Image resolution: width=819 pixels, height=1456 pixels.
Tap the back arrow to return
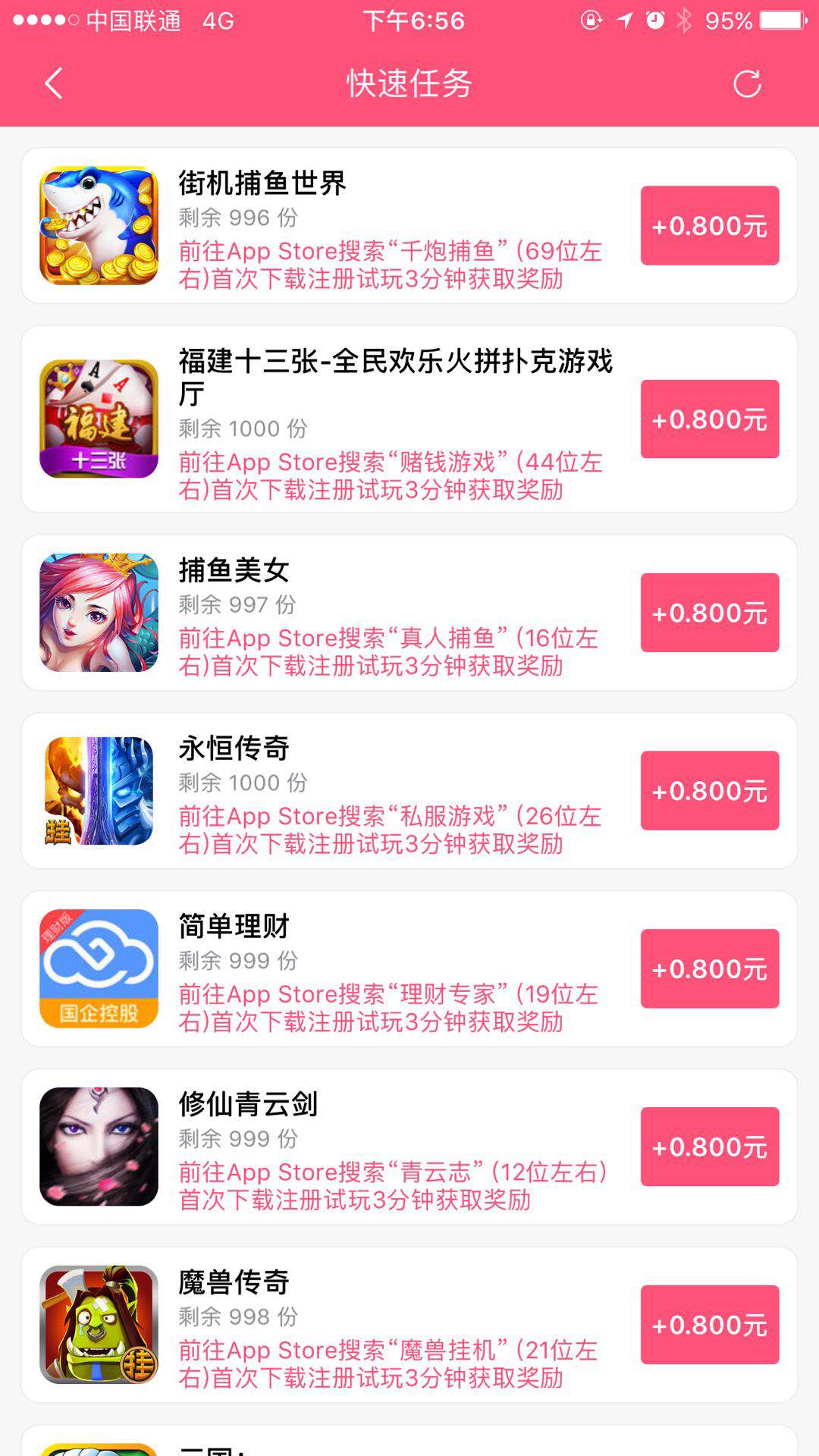click(x=52, y=83)
